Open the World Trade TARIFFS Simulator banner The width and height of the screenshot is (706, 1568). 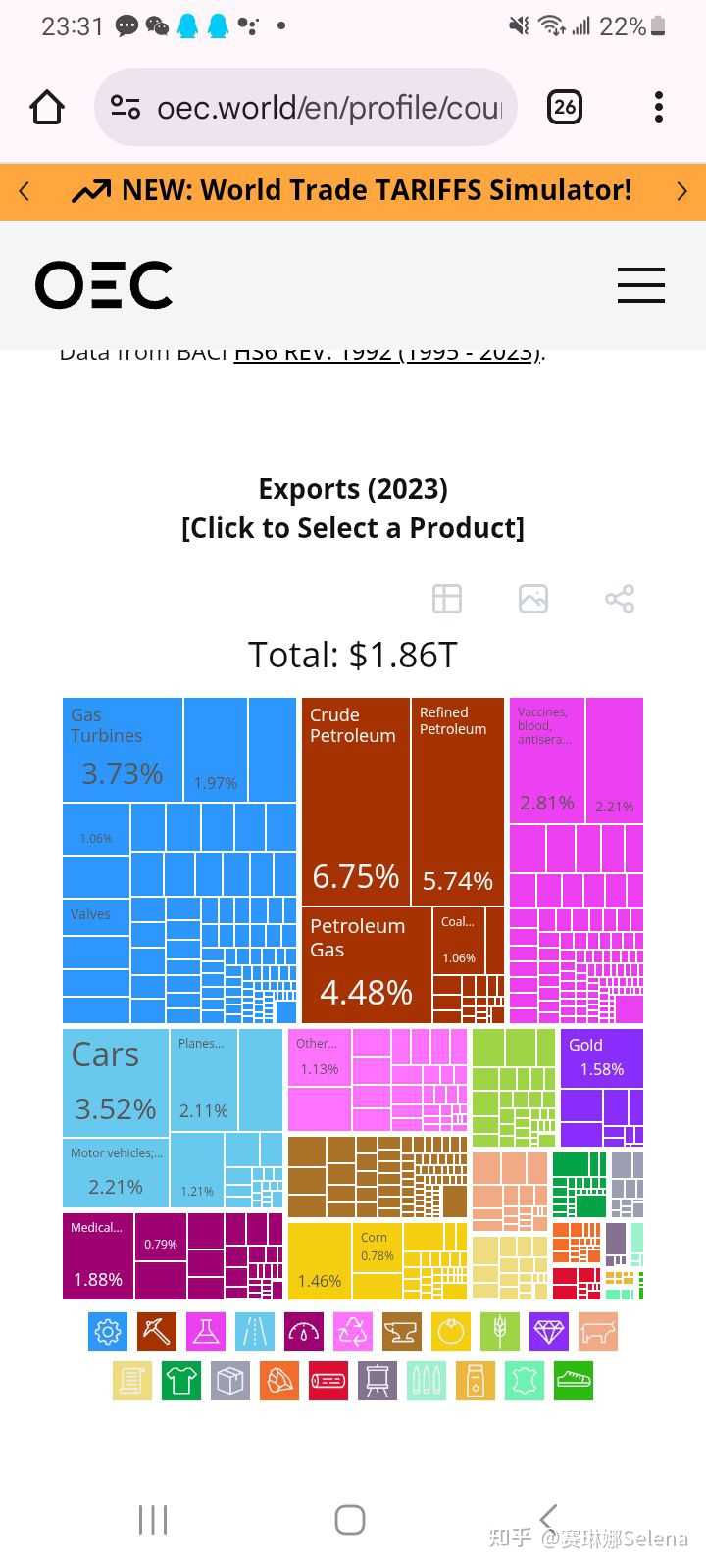[353, 190]
